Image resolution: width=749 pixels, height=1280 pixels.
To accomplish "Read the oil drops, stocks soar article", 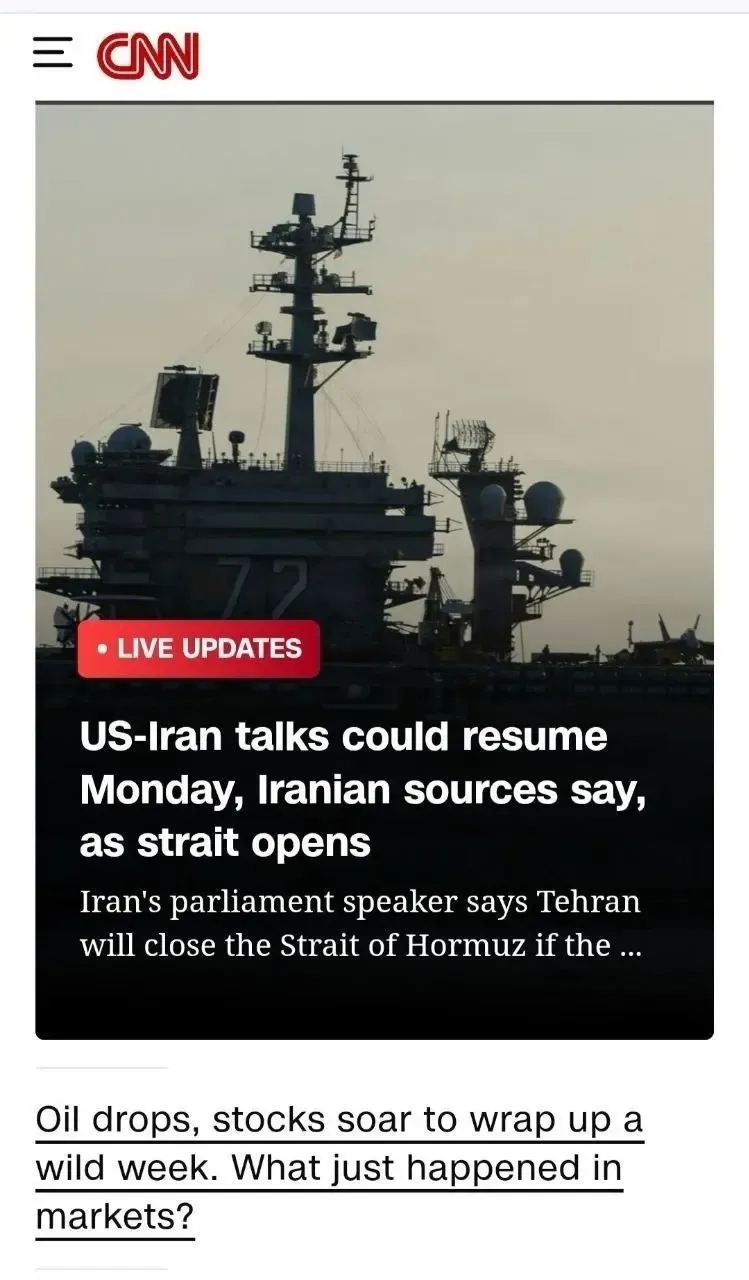I will tap(338, 1167).
